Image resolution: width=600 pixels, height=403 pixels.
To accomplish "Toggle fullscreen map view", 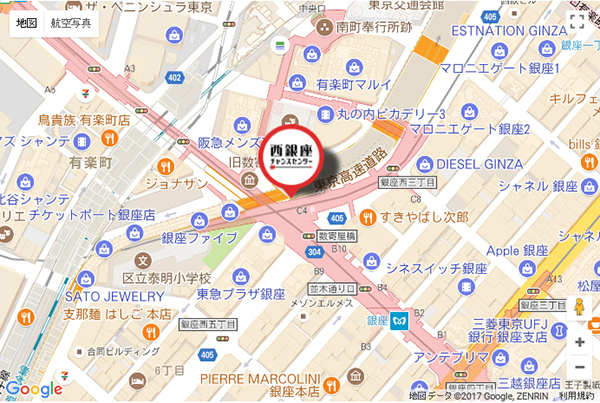I will click(x=577, y=22).
